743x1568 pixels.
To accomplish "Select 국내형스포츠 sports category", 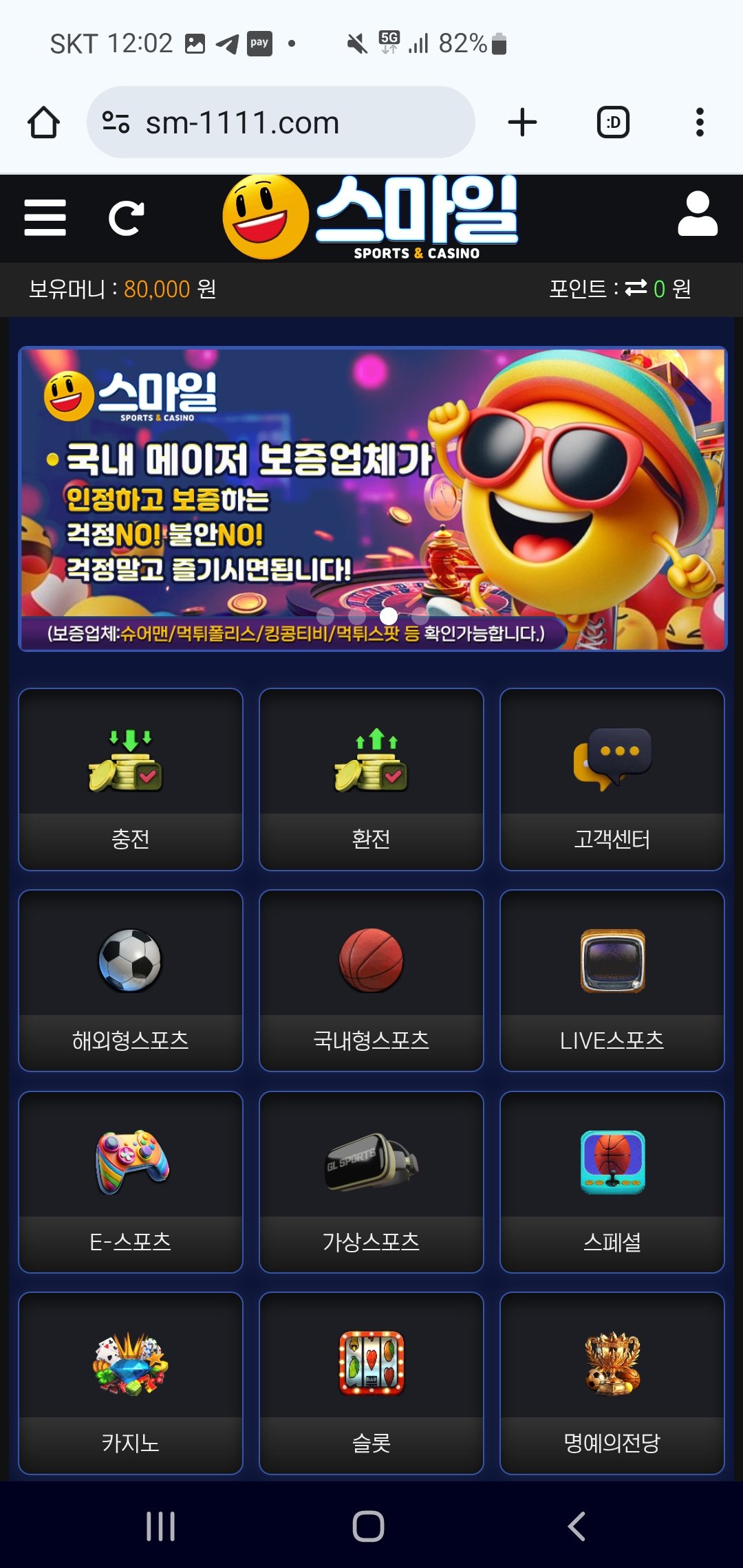I will 371,981.
